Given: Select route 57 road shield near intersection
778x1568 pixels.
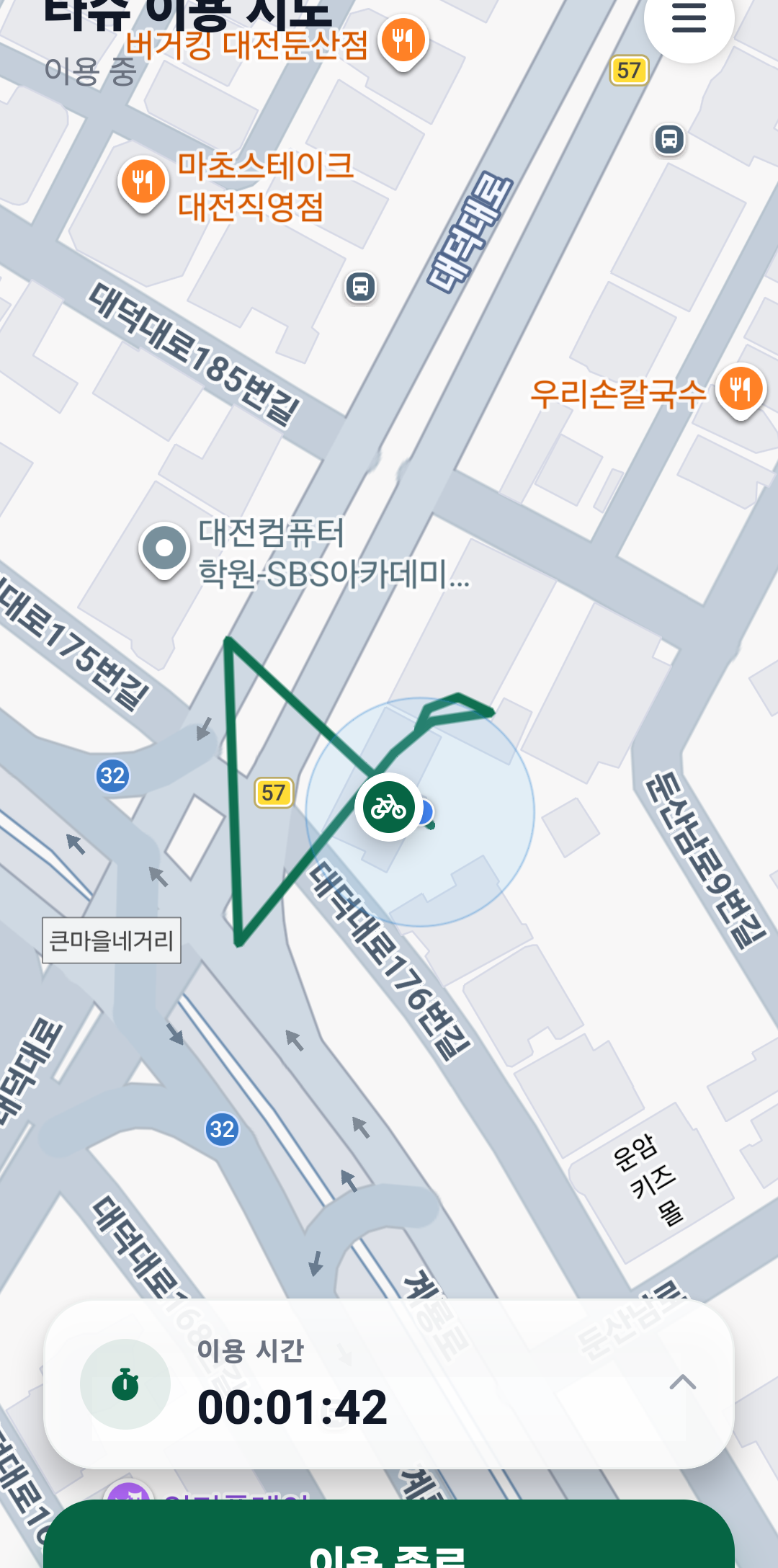Looking at the screenshot, I should (x=272, y=791).
